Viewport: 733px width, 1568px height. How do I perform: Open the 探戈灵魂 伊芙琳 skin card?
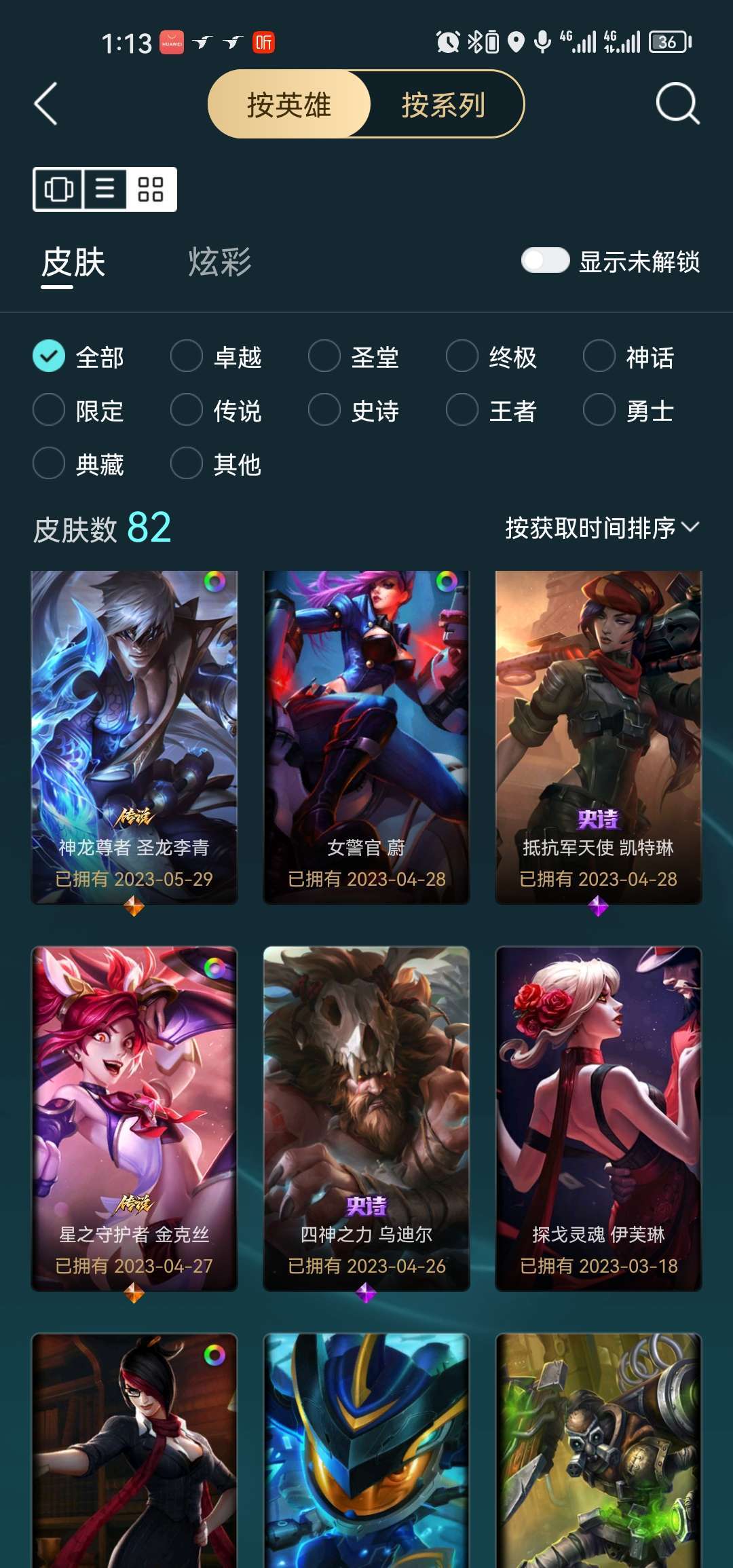[x=598, y=1118]
